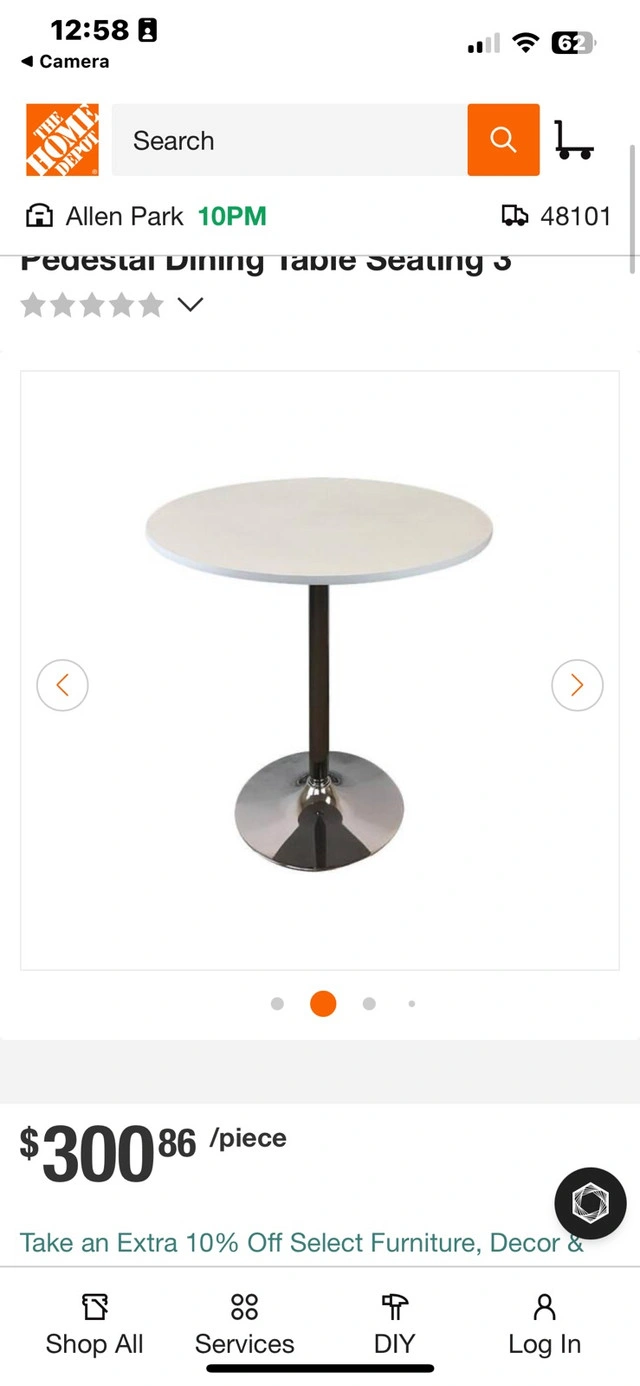Tap the Home Depot logo

coord(62,140)
